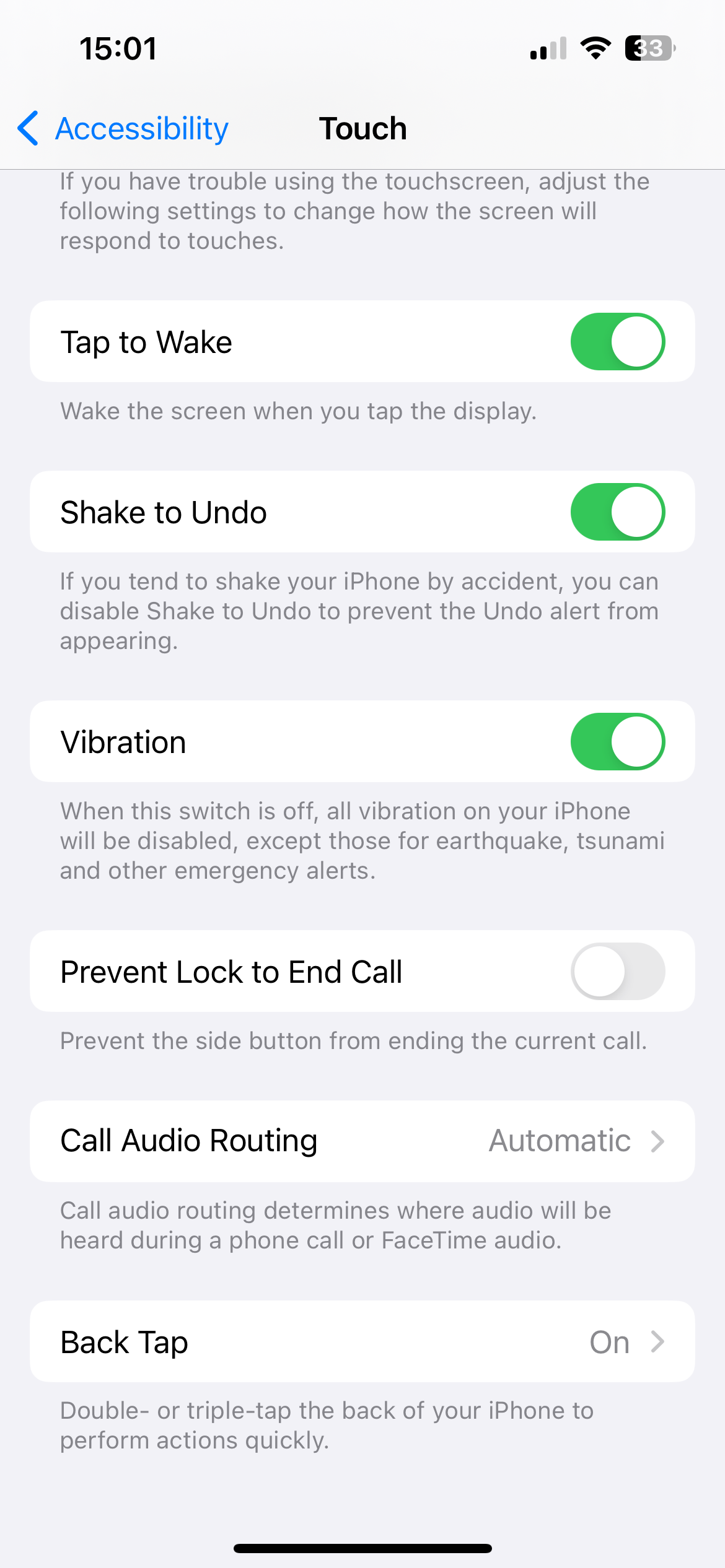The height and width of the screenshot is (1568, 725).
Task: Disable the Shake to Undo switch
Action: pos(617,512)
